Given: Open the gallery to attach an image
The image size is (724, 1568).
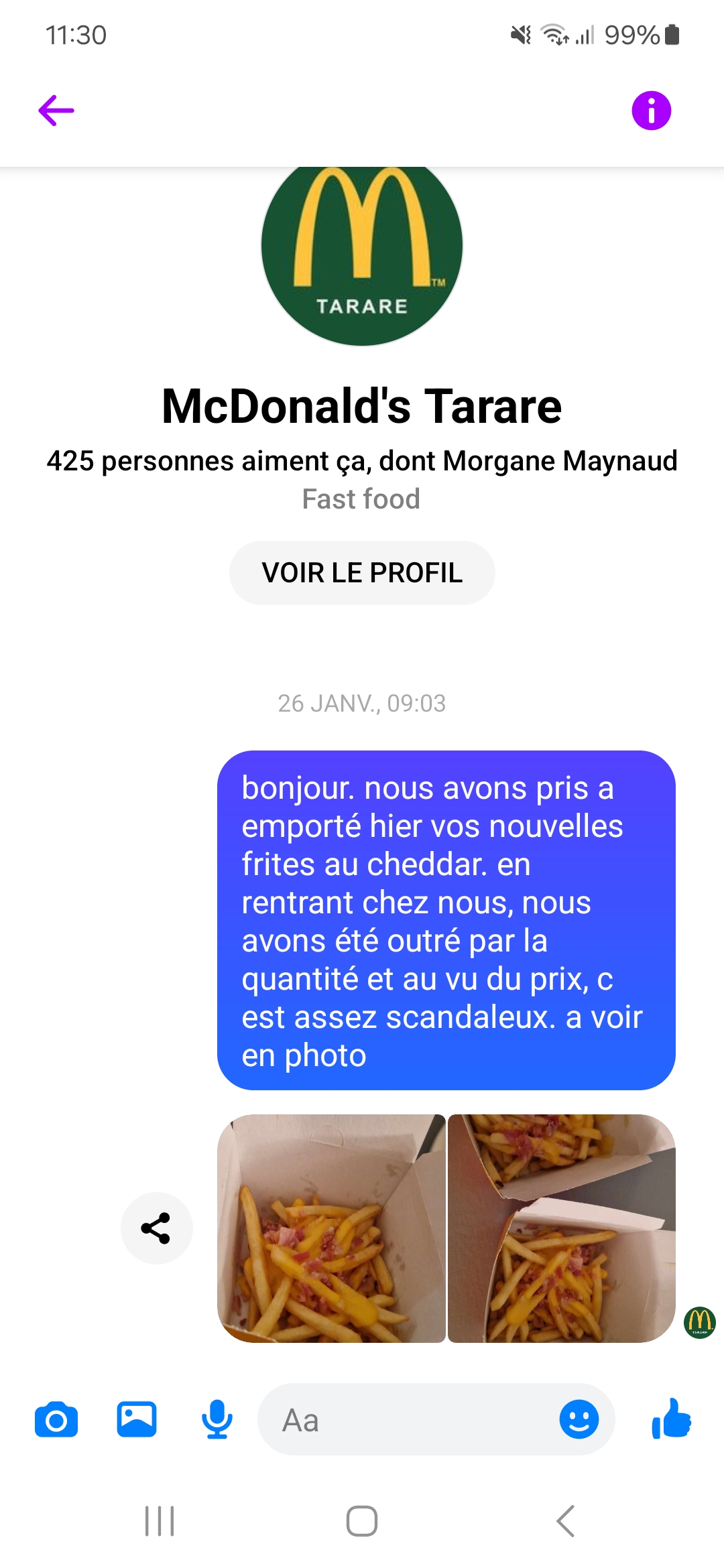Looking at the screenshot, I should click(137, 1420).
